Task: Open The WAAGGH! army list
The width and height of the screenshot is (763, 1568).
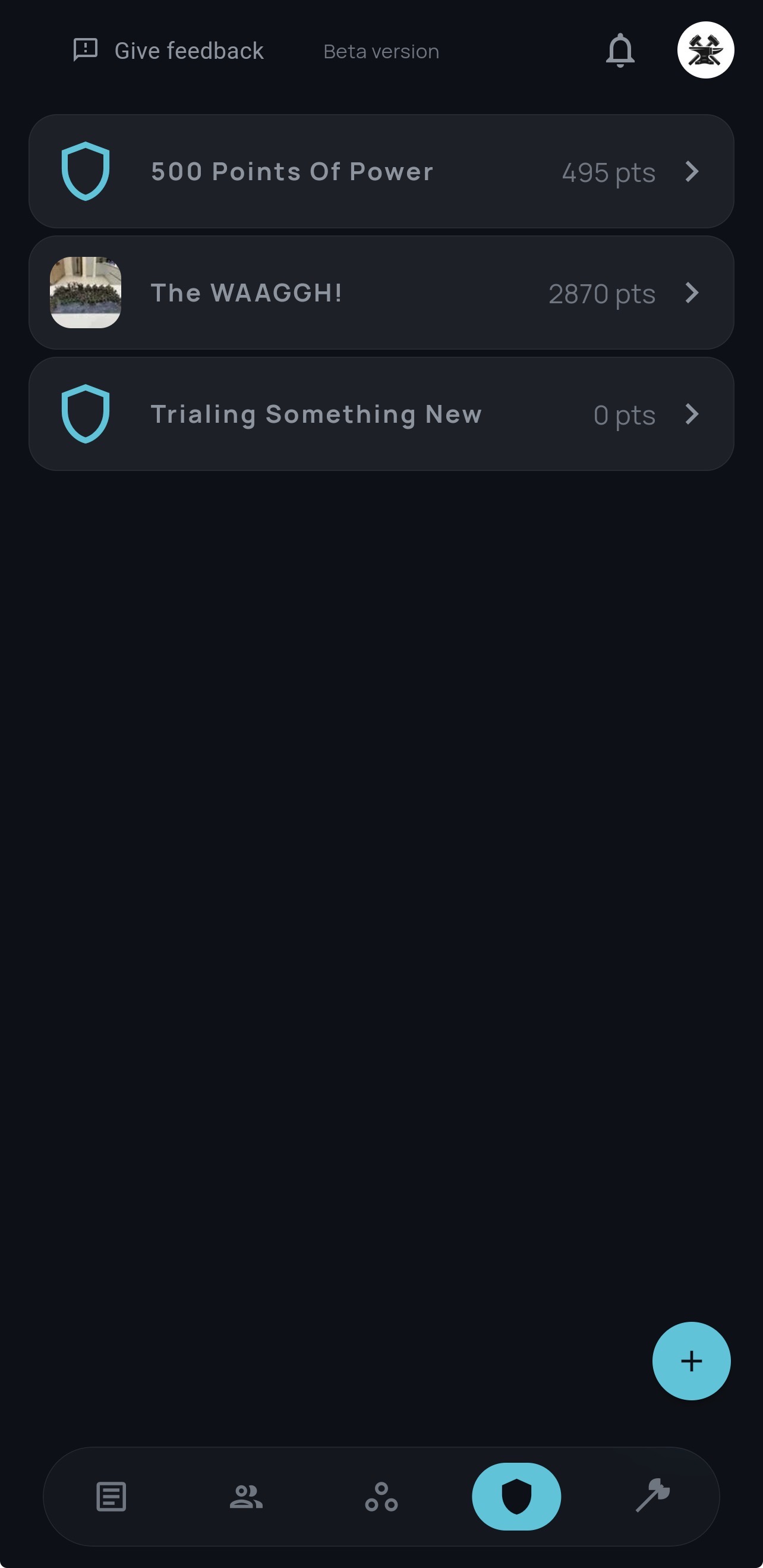Action: [381, 293]
